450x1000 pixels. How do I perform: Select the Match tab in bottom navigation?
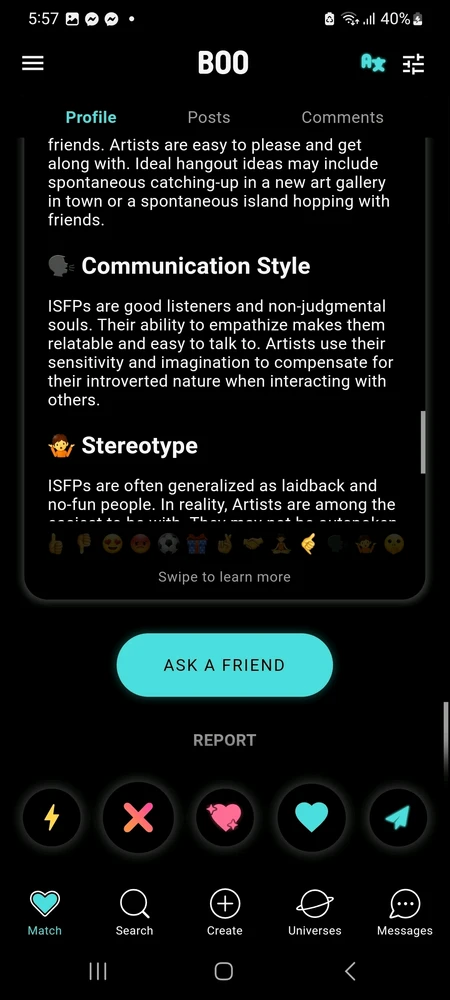click(45, 913)
